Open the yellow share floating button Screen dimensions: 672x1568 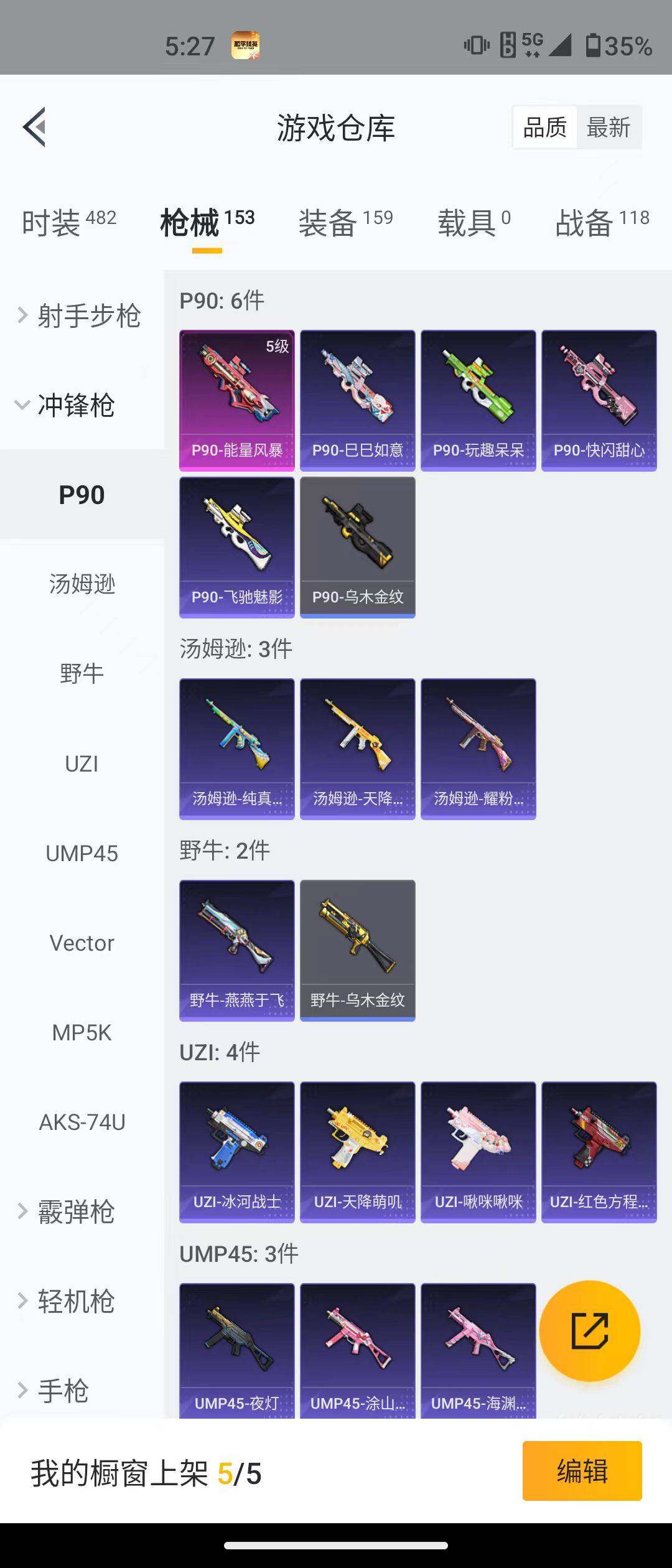click(590, 1332)
